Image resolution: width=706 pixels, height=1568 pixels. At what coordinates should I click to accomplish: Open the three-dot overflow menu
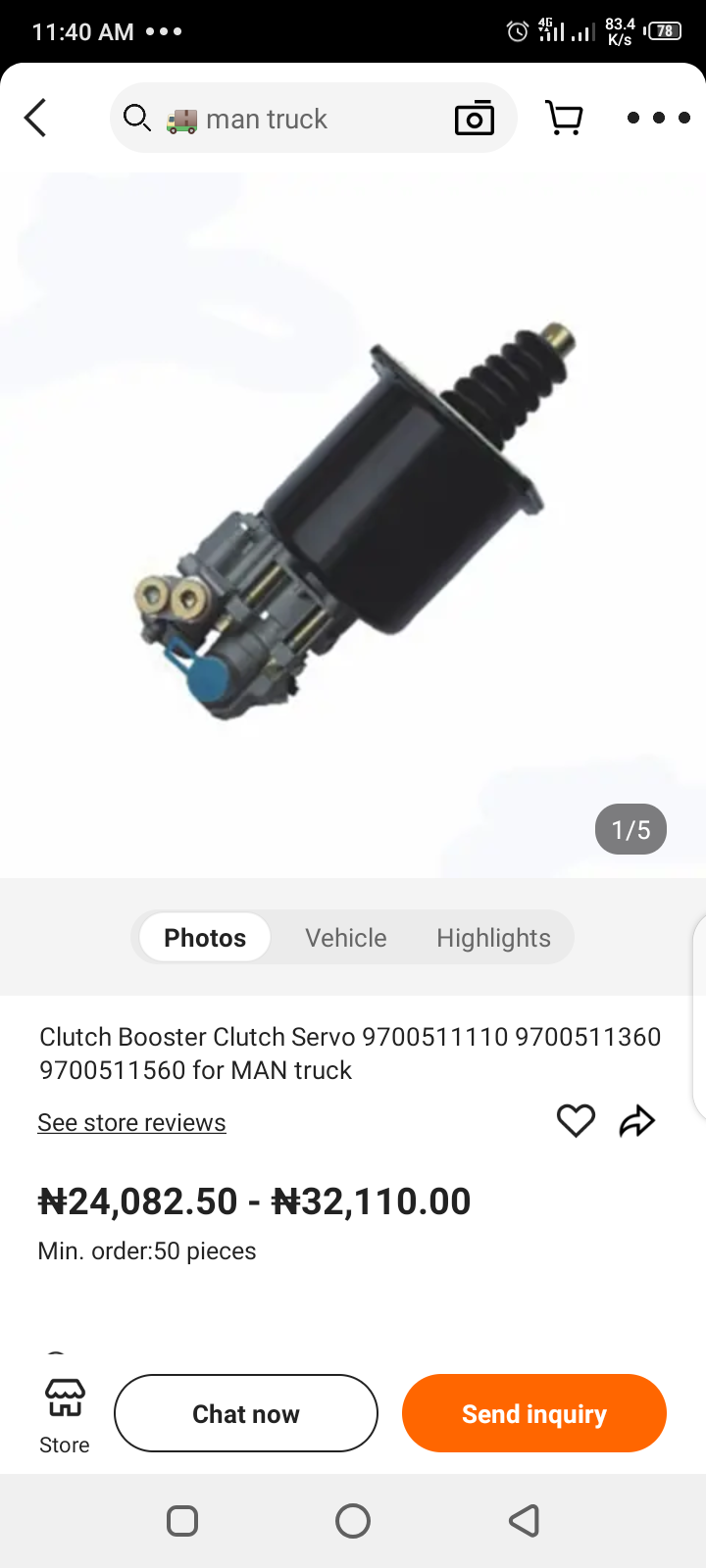[x=658, y=119]
